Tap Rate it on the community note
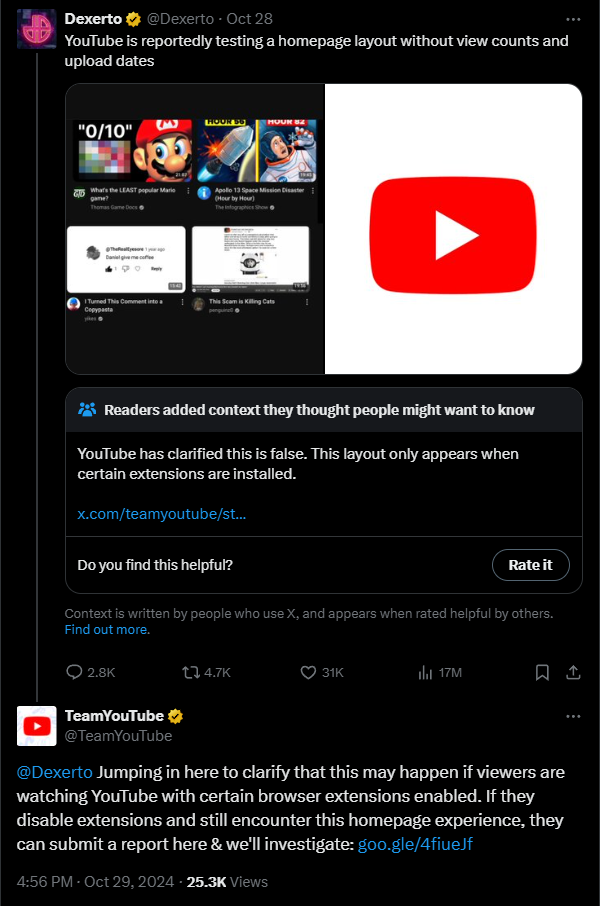This screenshot has width=600, height=906. click(x=530, y=565)
